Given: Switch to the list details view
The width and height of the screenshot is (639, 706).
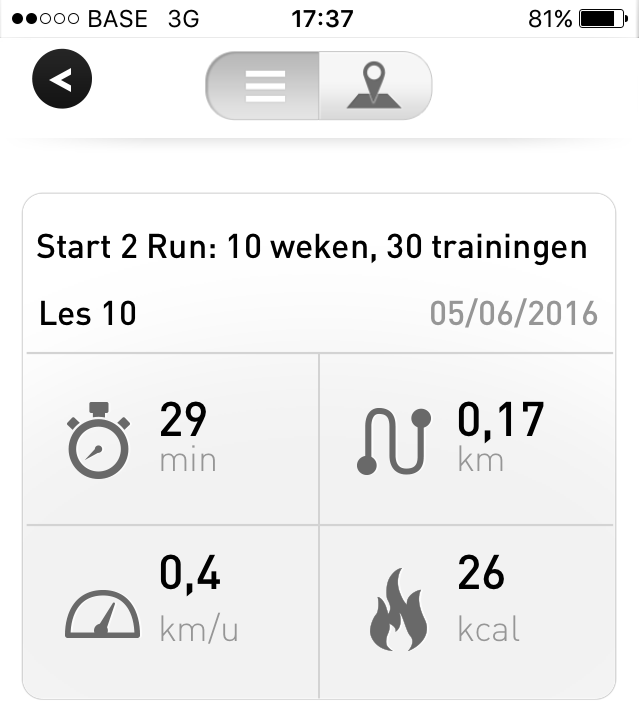Looking at the screenshot, I should pyautogui.click(x=264, y=86).
